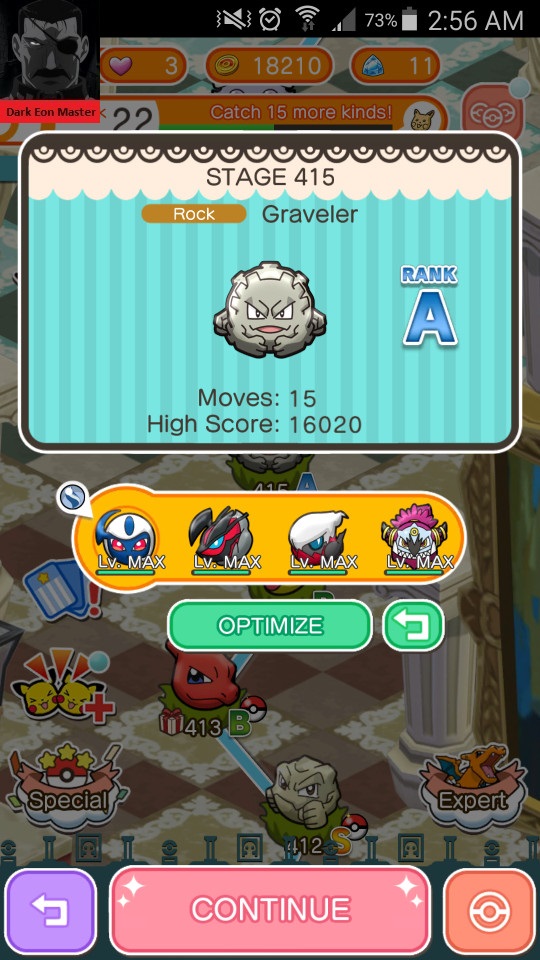The image size is (540, 960).
Task: Tap the twin Pikachu plus icon
Action: (x=59, y=685)
